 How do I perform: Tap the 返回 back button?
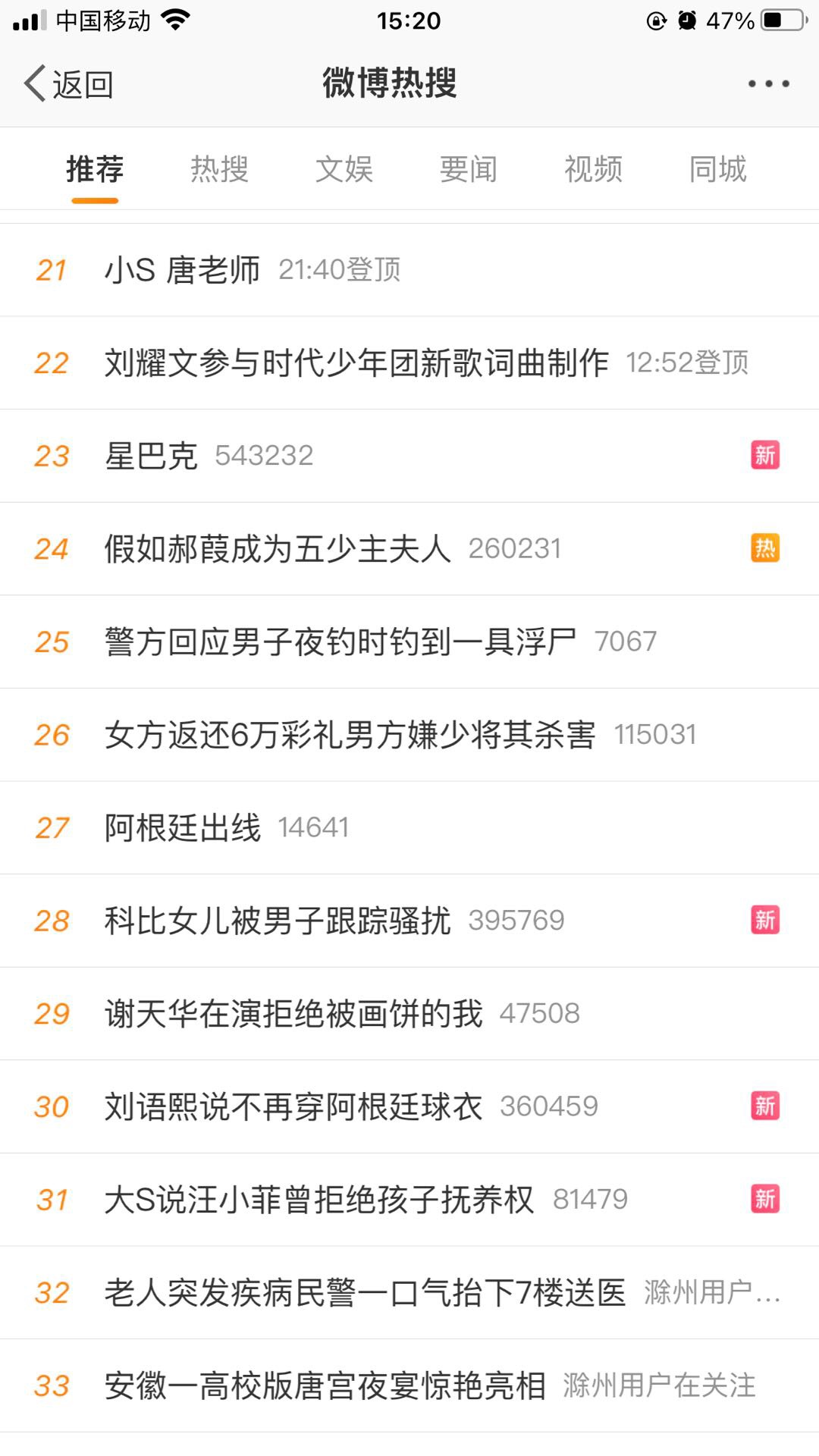point(68,83)
